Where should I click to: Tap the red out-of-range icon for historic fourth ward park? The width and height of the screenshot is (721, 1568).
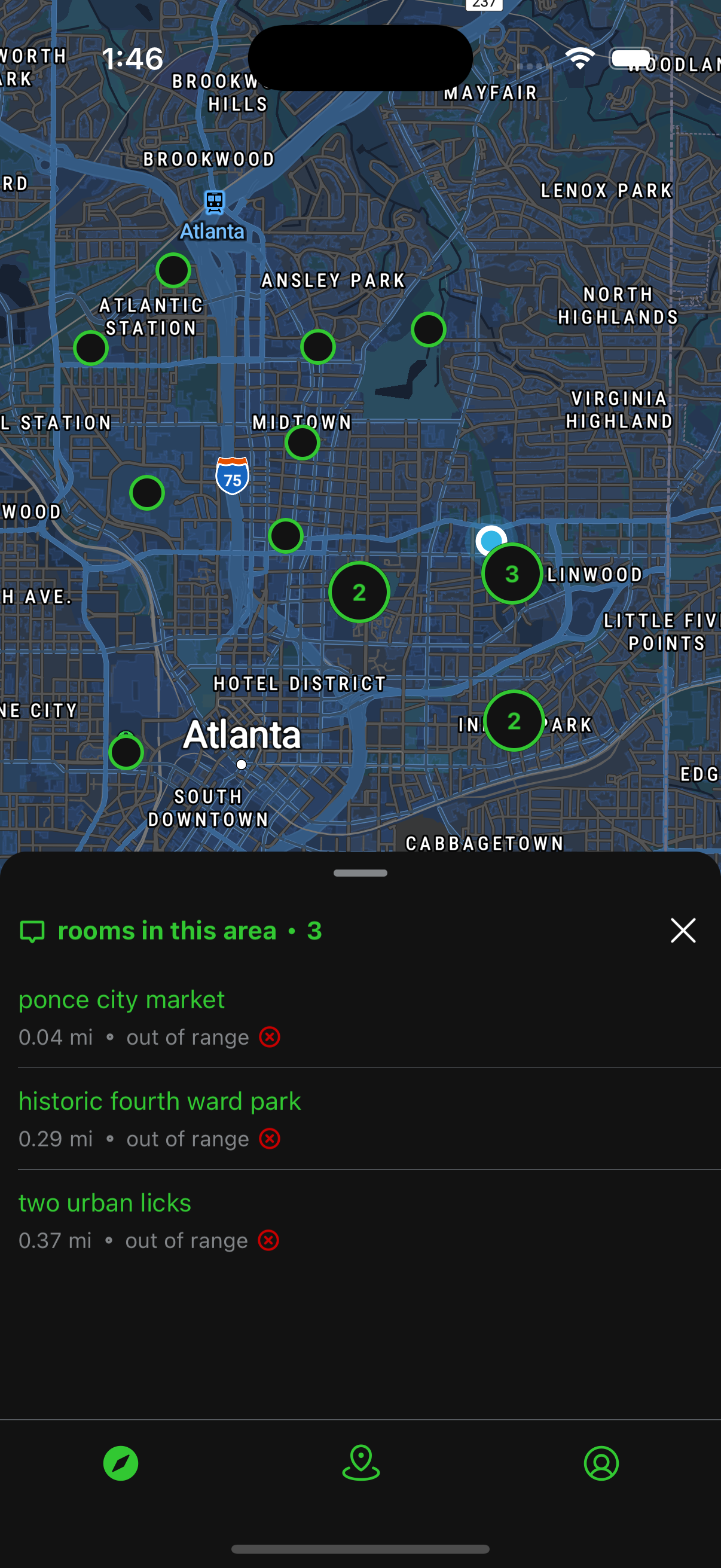pyautogui.click(x=270, y=1138)
